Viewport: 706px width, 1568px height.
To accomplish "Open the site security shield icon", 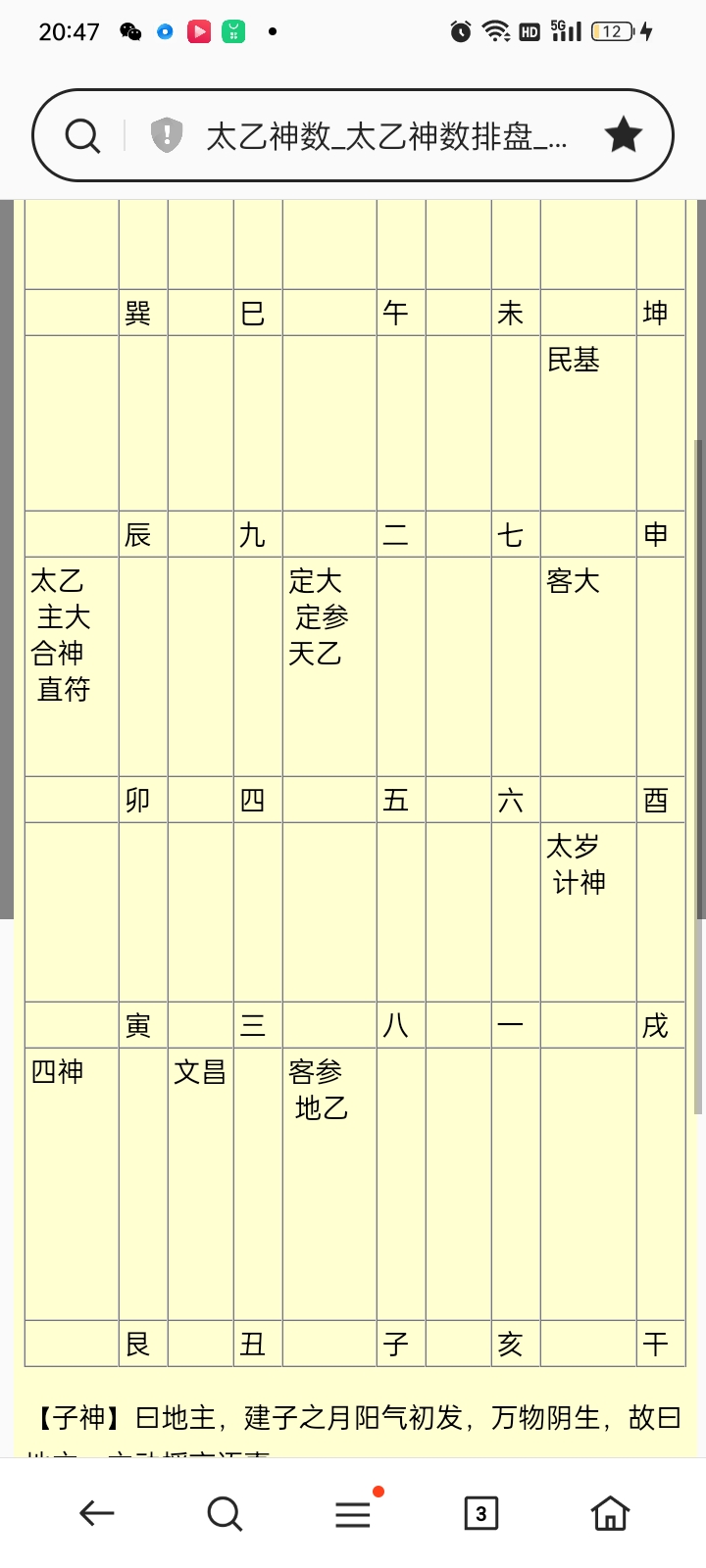I will coord(167,135).
